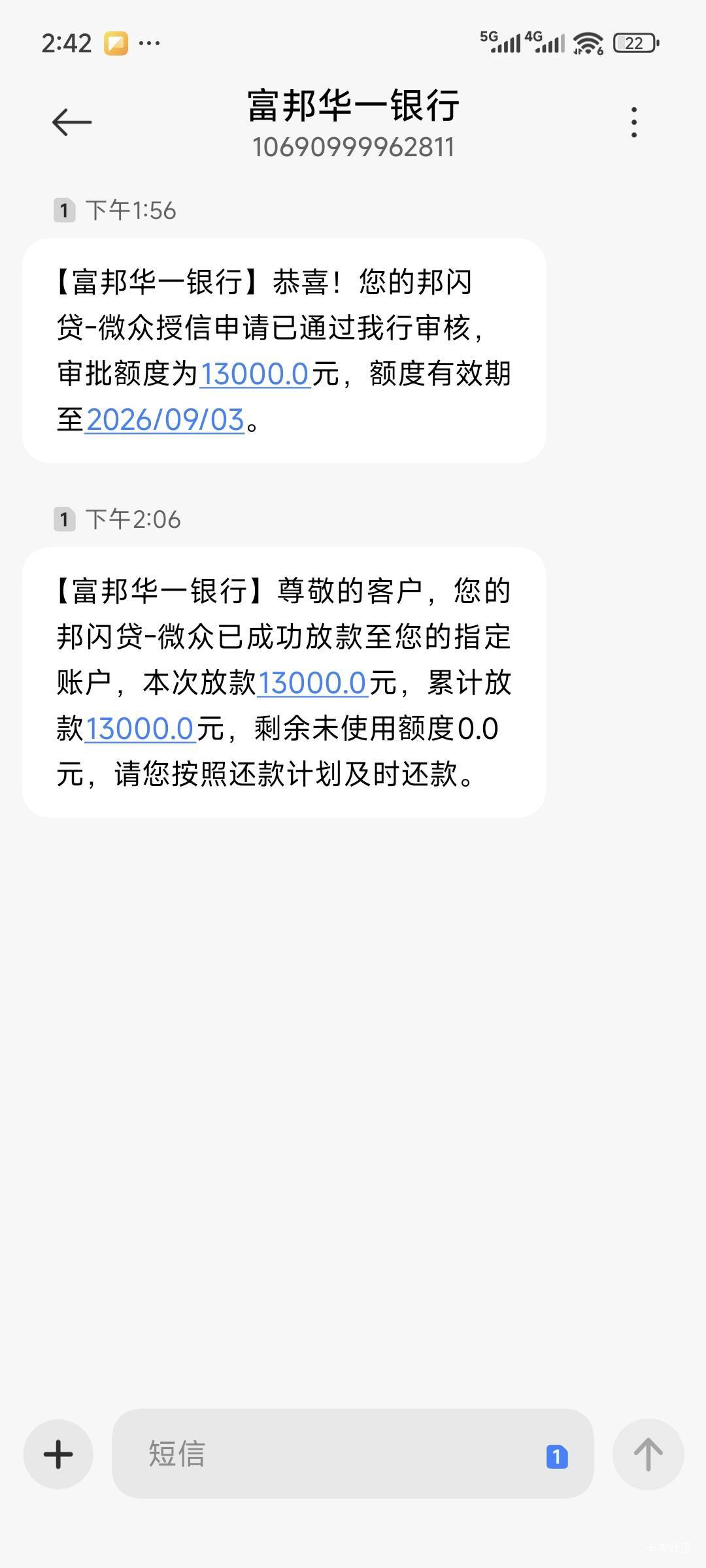
Task: Open the plus attachment button
Action: tap(58, 1454)
